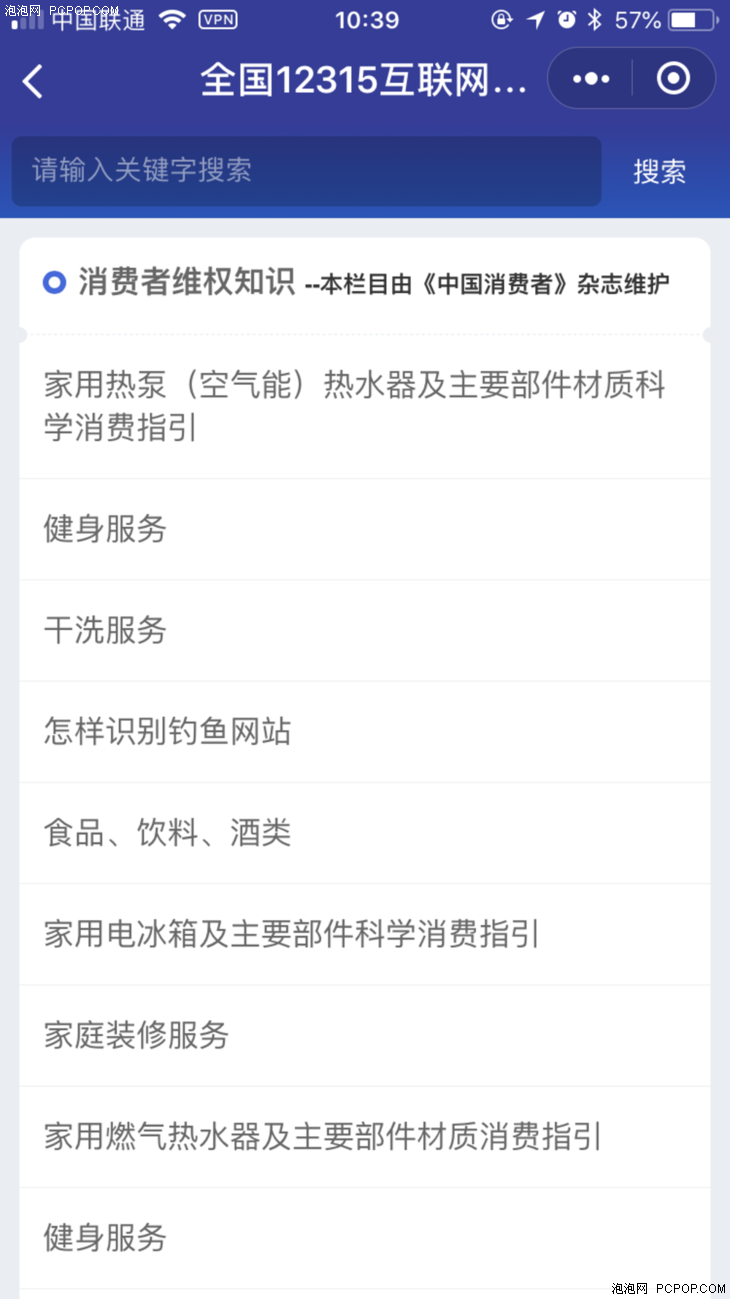Open 家用燃气热水器及主要部件材质消费指引

tap(365, 1137)
